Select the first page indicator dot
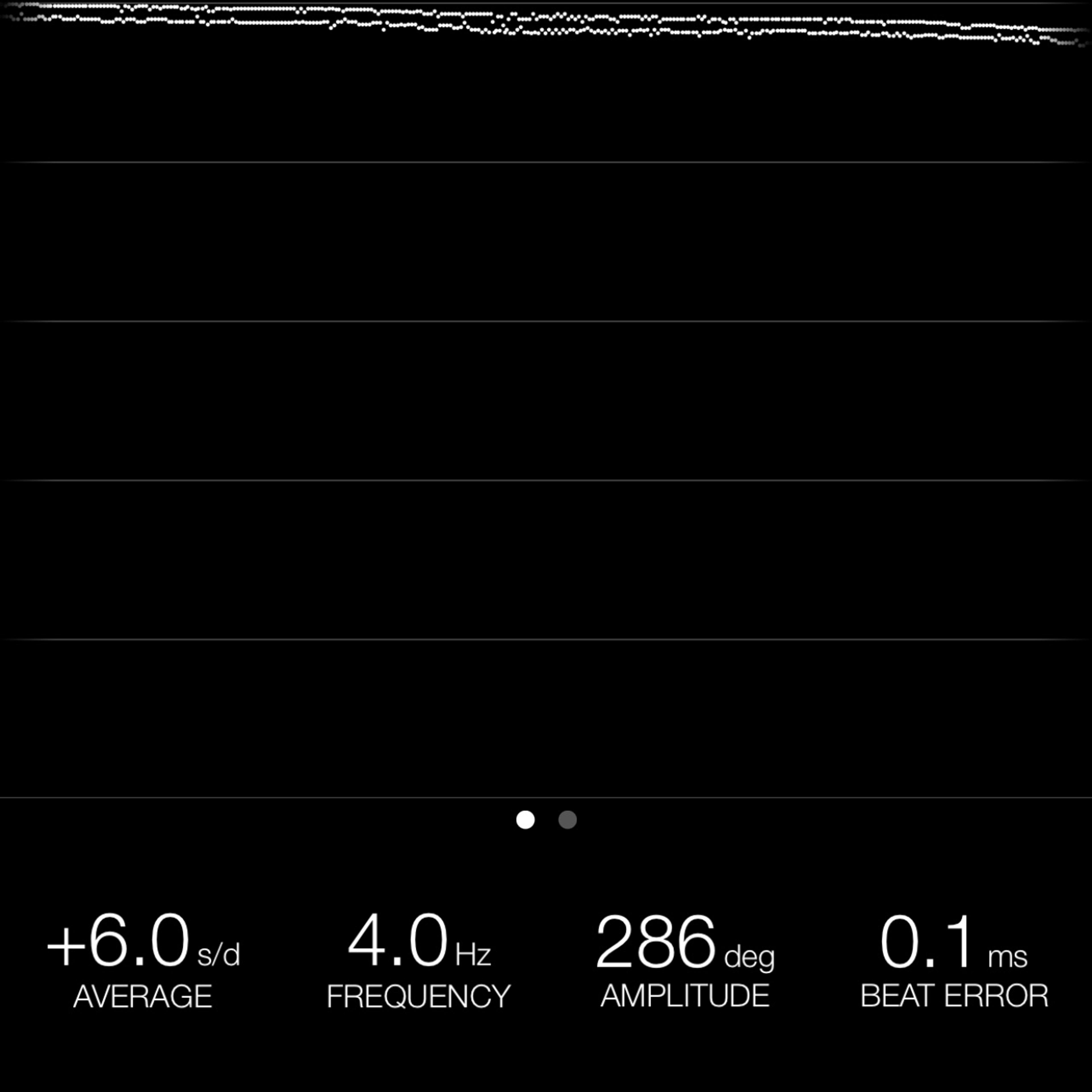 [525, 820]
